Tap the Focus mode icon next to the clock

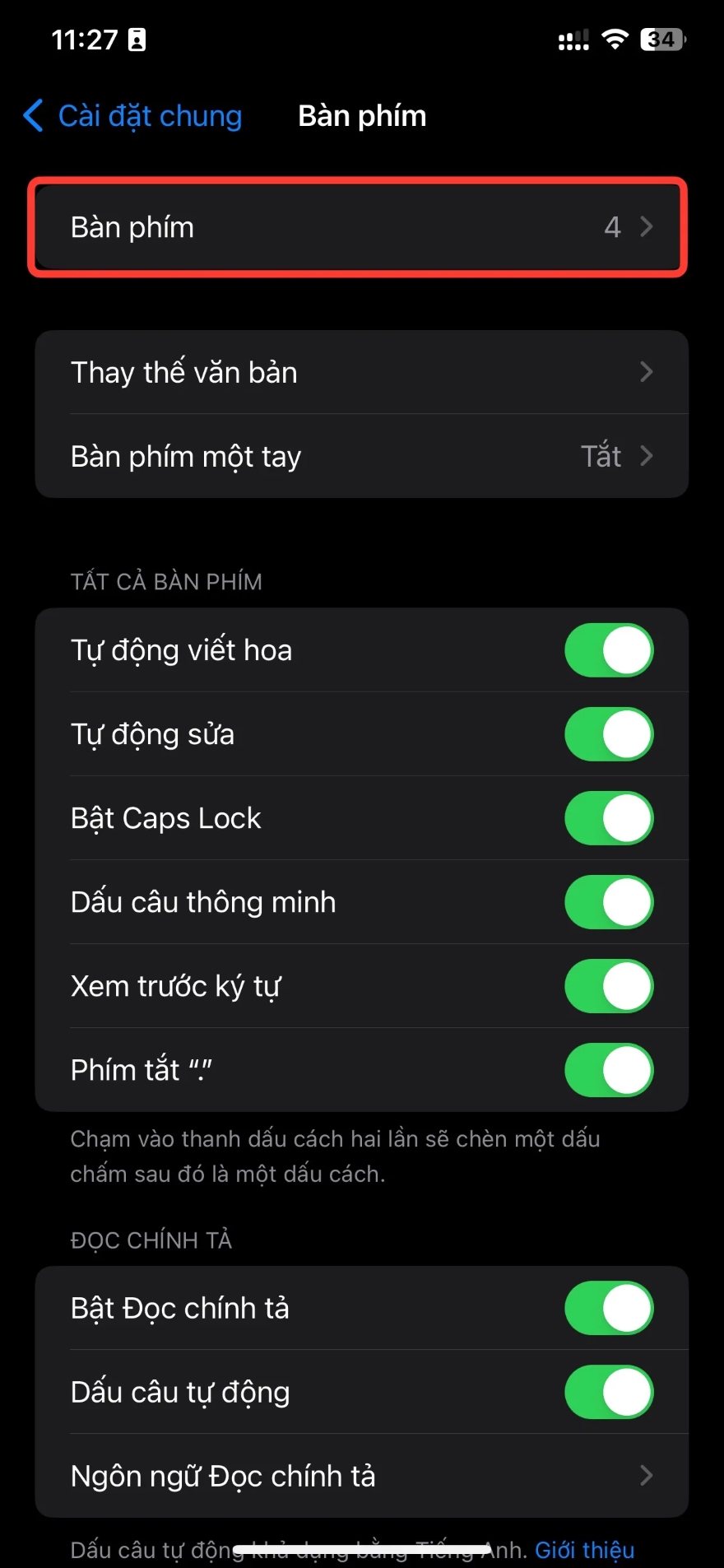point(137,39)
